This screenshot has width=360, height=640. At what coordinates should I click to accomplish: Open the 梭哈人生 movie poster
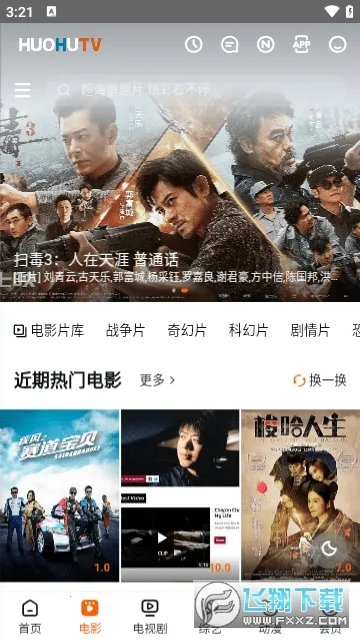tap(300, 495)
